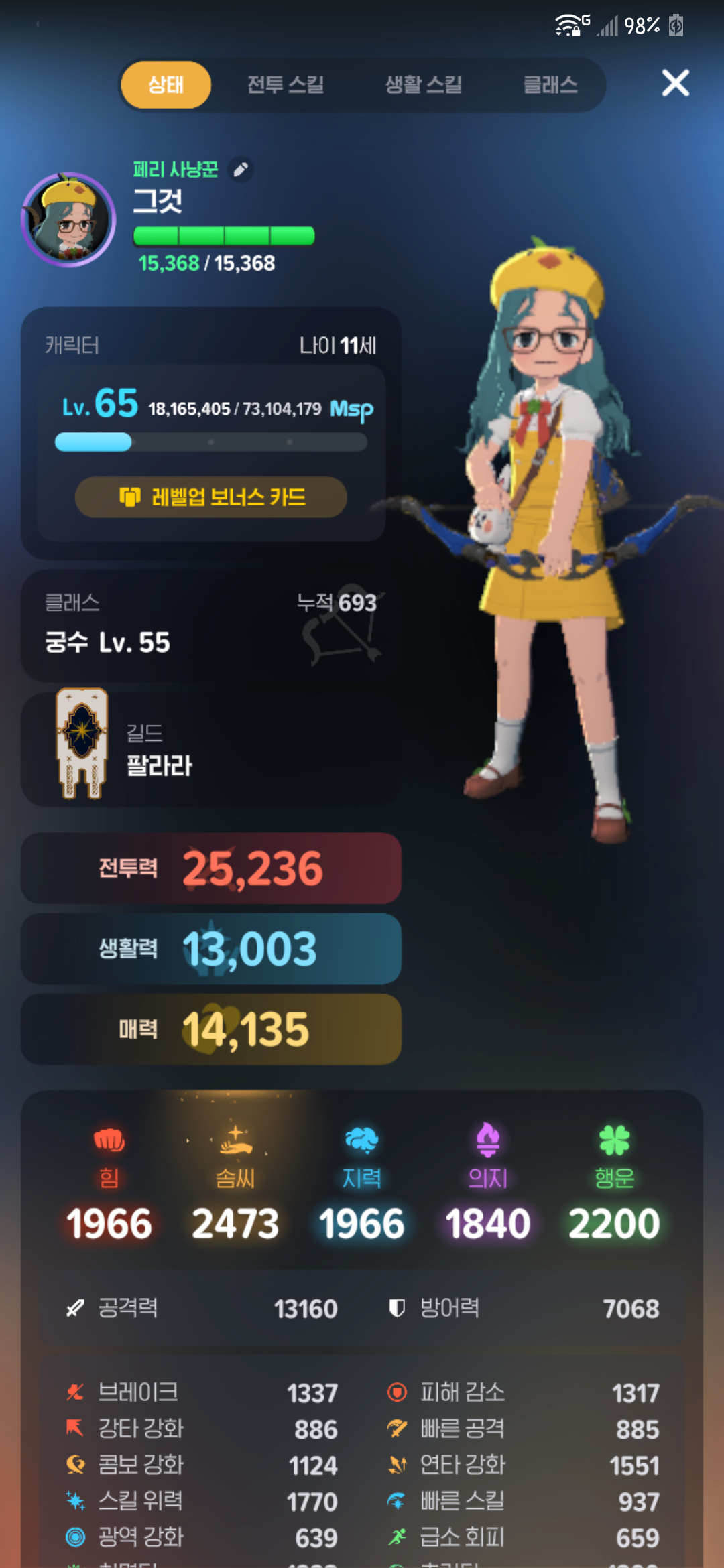Switch to the 생활 스킬 tab
Viewport: 724px width, 1568px height.
(424, 84)
